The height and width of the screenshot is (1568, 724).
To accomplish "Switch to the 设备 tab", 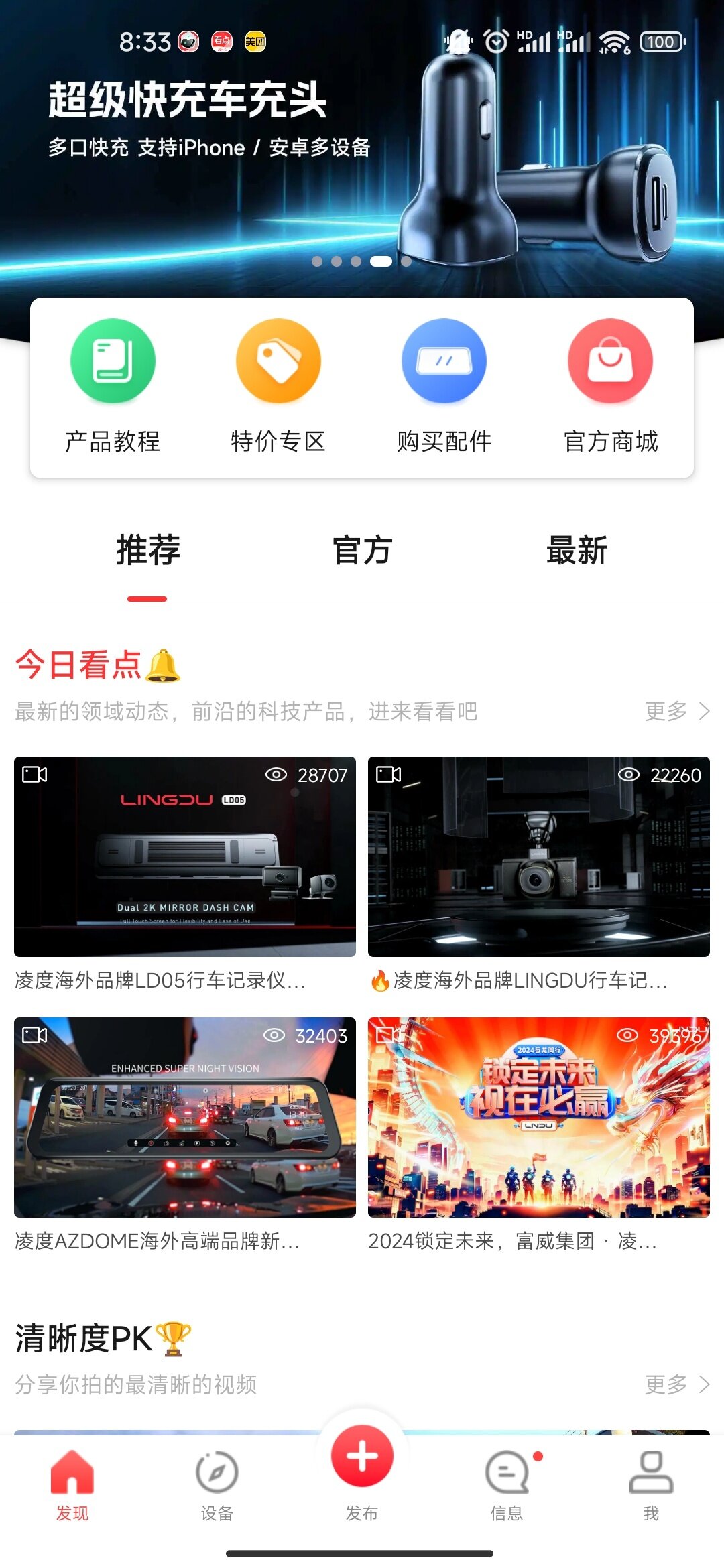I will 217,1484.
